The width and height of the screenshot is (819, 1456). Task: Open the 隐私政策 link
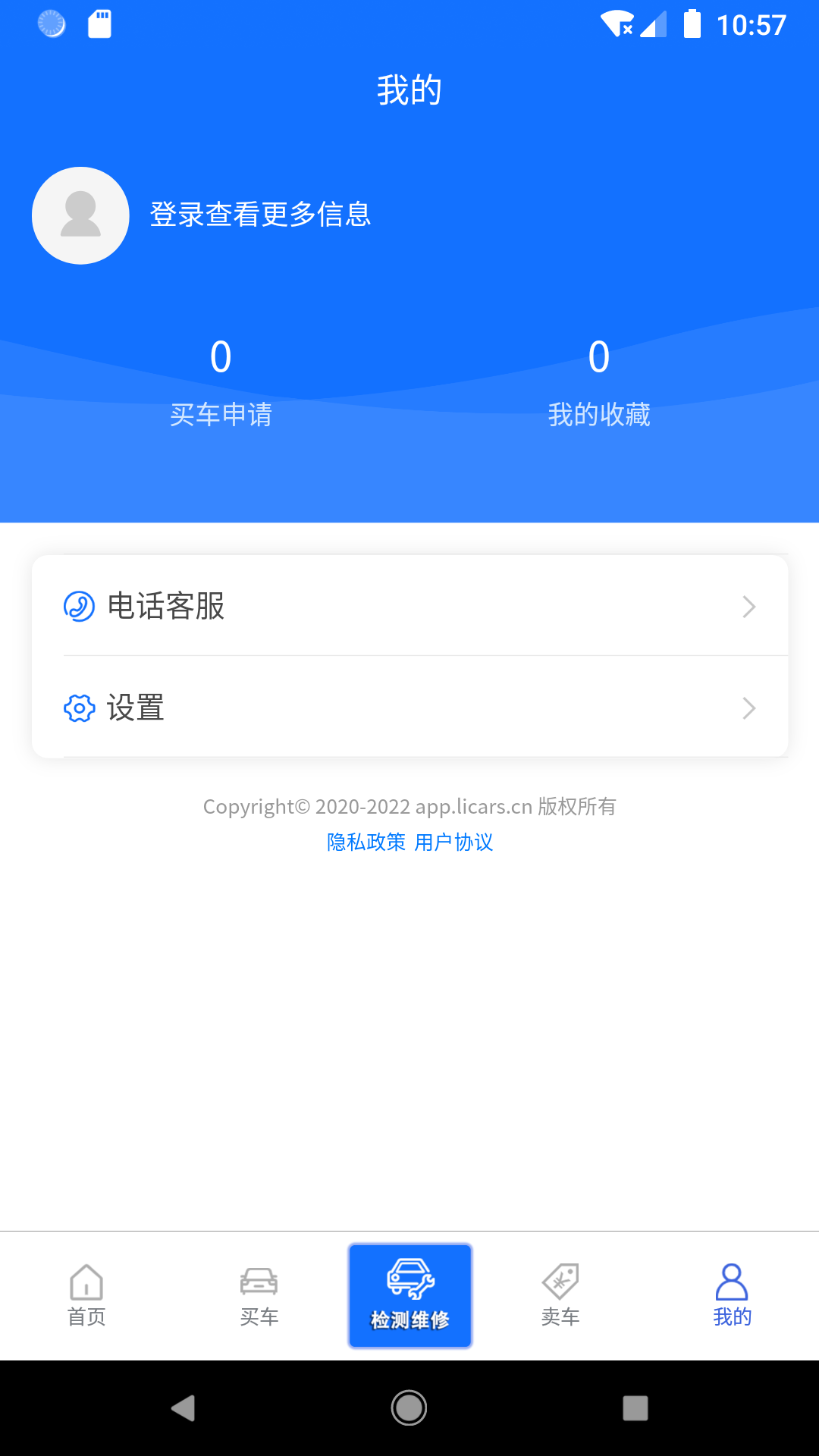tap(366, 842)
